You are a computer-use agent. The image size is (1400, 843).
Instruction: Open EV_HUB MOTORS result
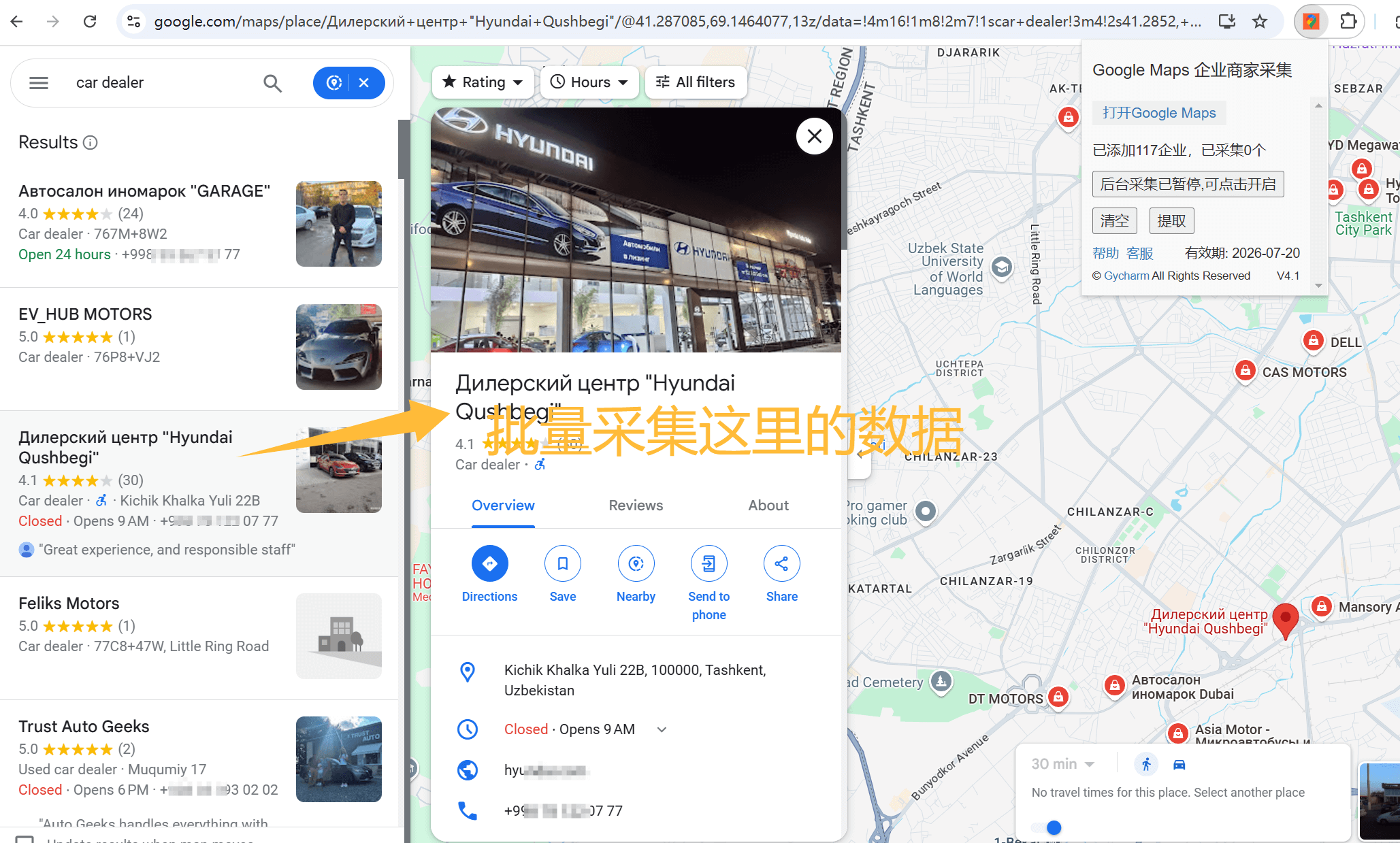85,314
